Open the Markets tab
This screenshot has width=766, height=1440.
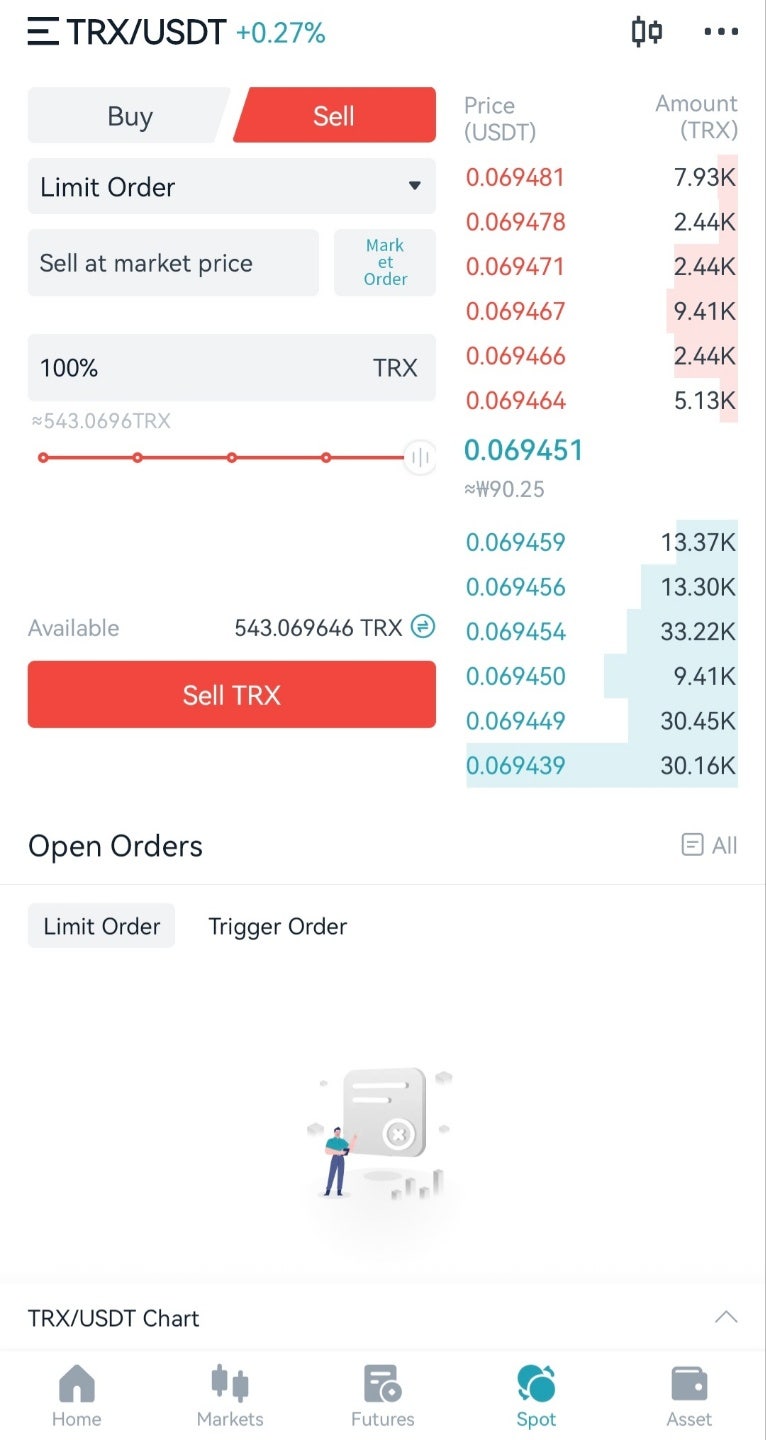[230, 1397]
